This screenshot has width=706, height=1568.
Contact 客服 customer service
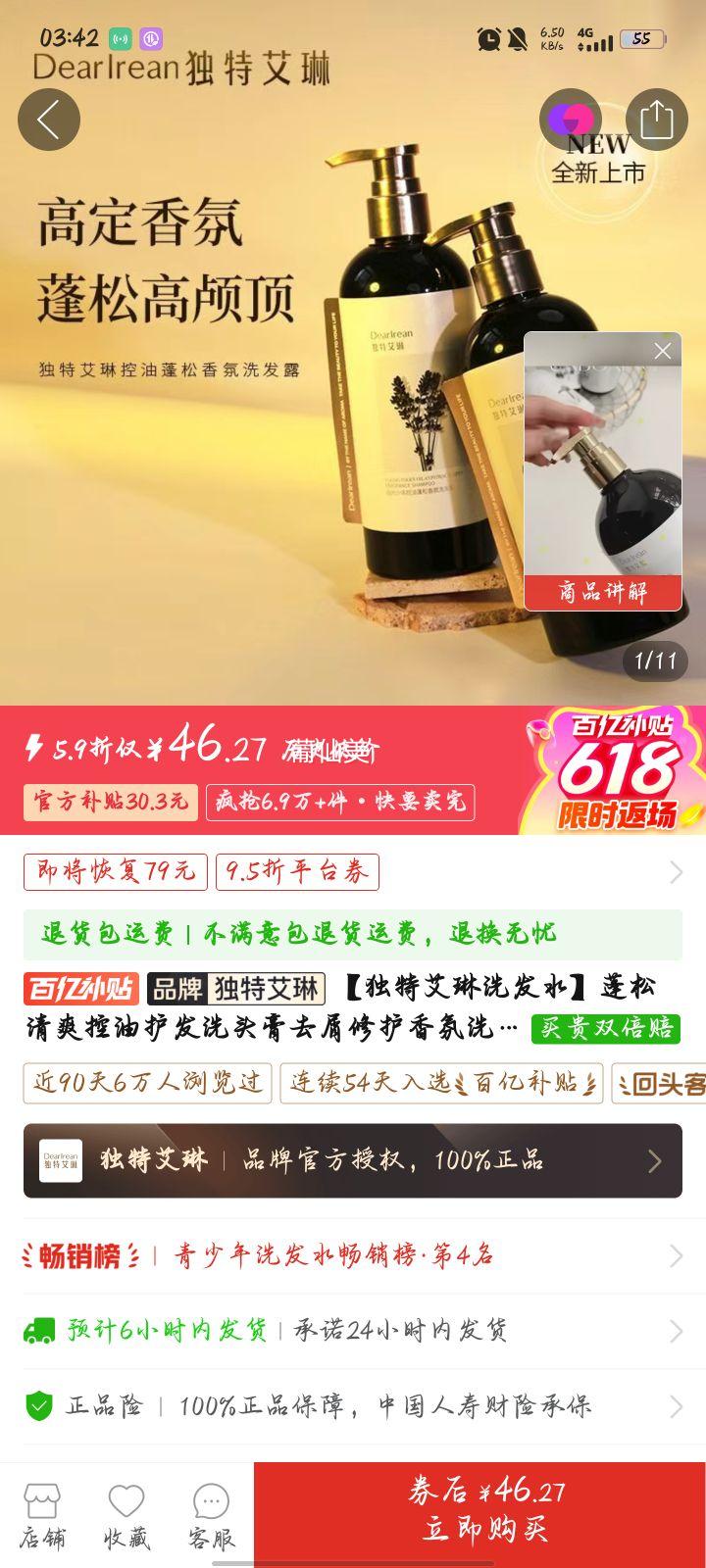[211, 1515]
